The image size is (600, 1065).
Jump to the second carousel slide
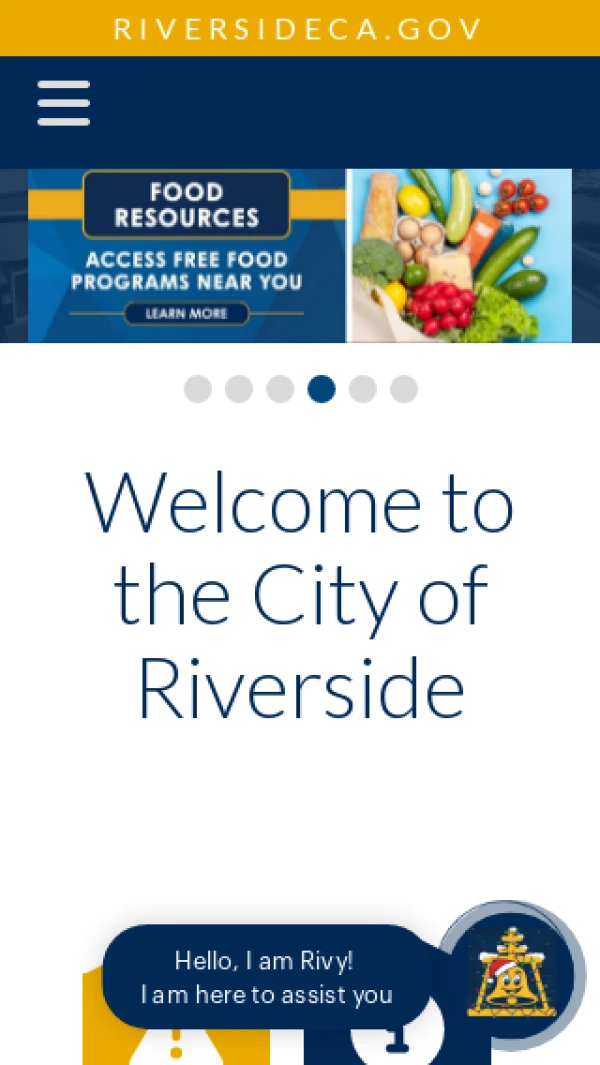[239, 389]
